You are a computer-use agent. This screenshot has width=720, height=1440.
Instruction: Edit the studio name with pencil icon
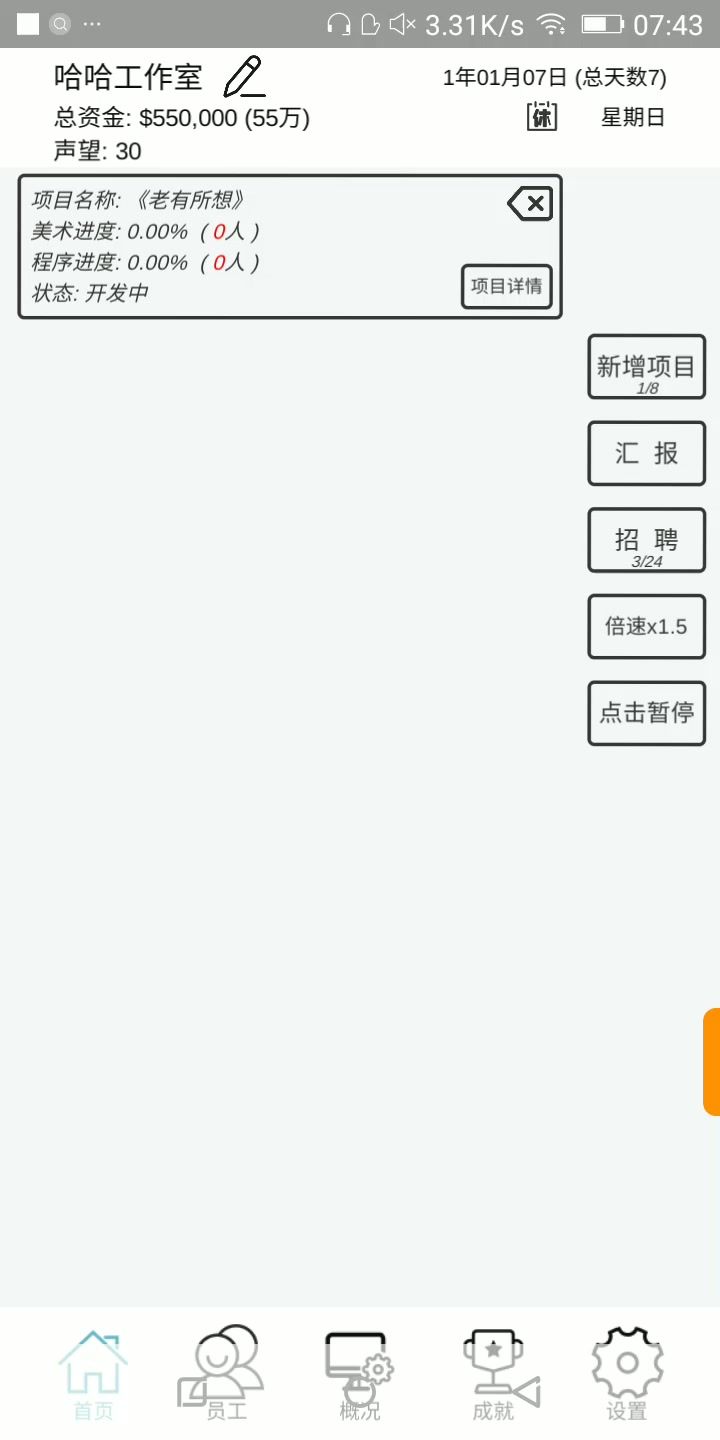243,77
